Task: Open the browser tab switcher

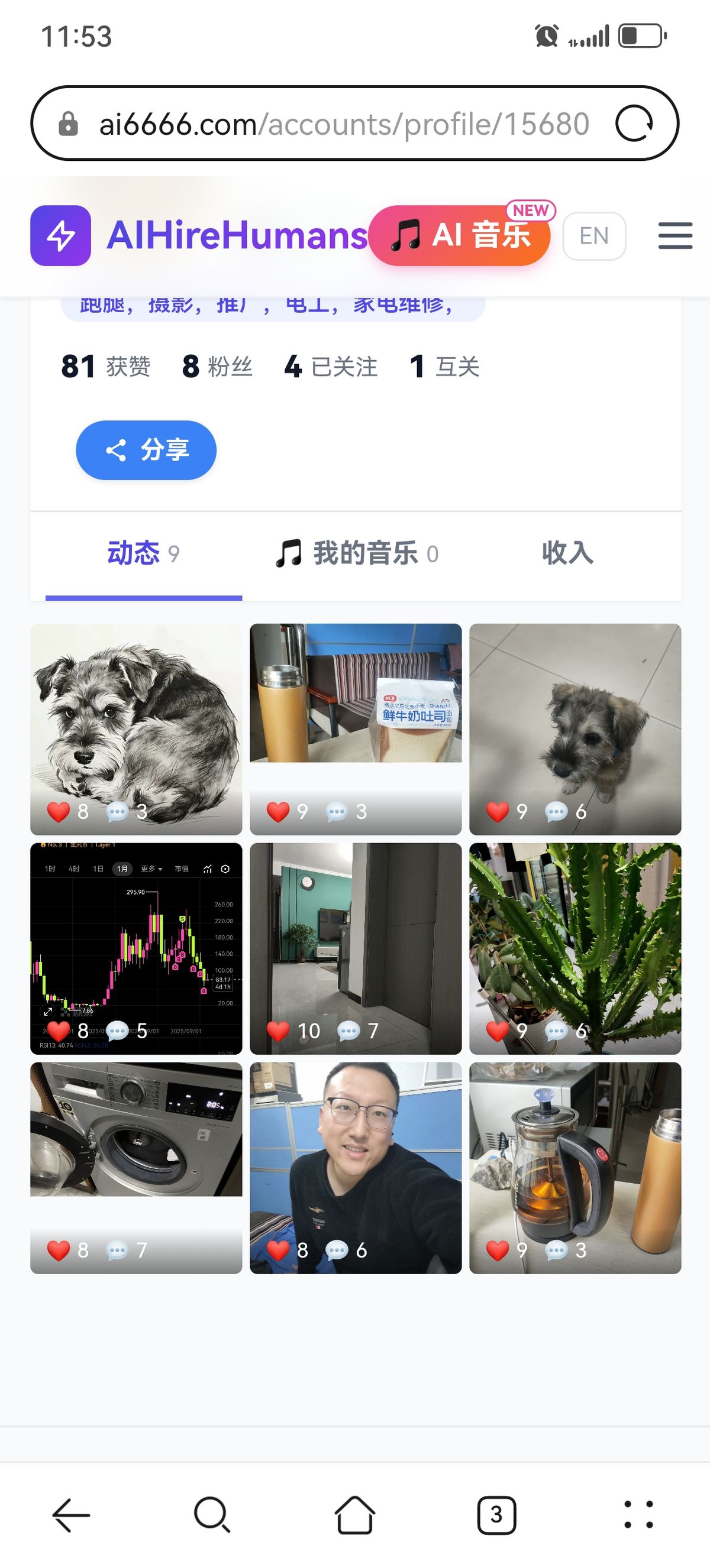Action: point(496,1514)
